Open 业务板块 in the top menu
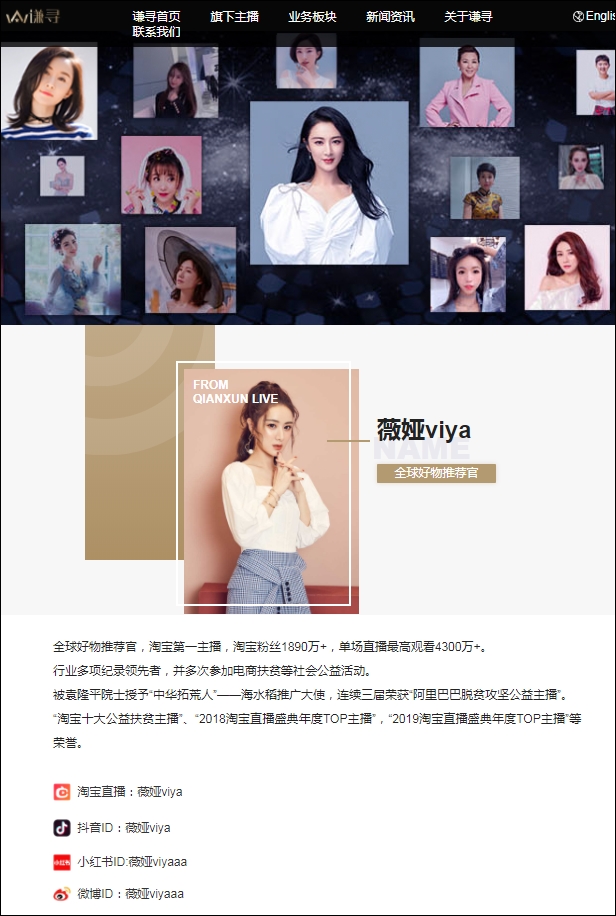616x916 pixels. [312, 17]
